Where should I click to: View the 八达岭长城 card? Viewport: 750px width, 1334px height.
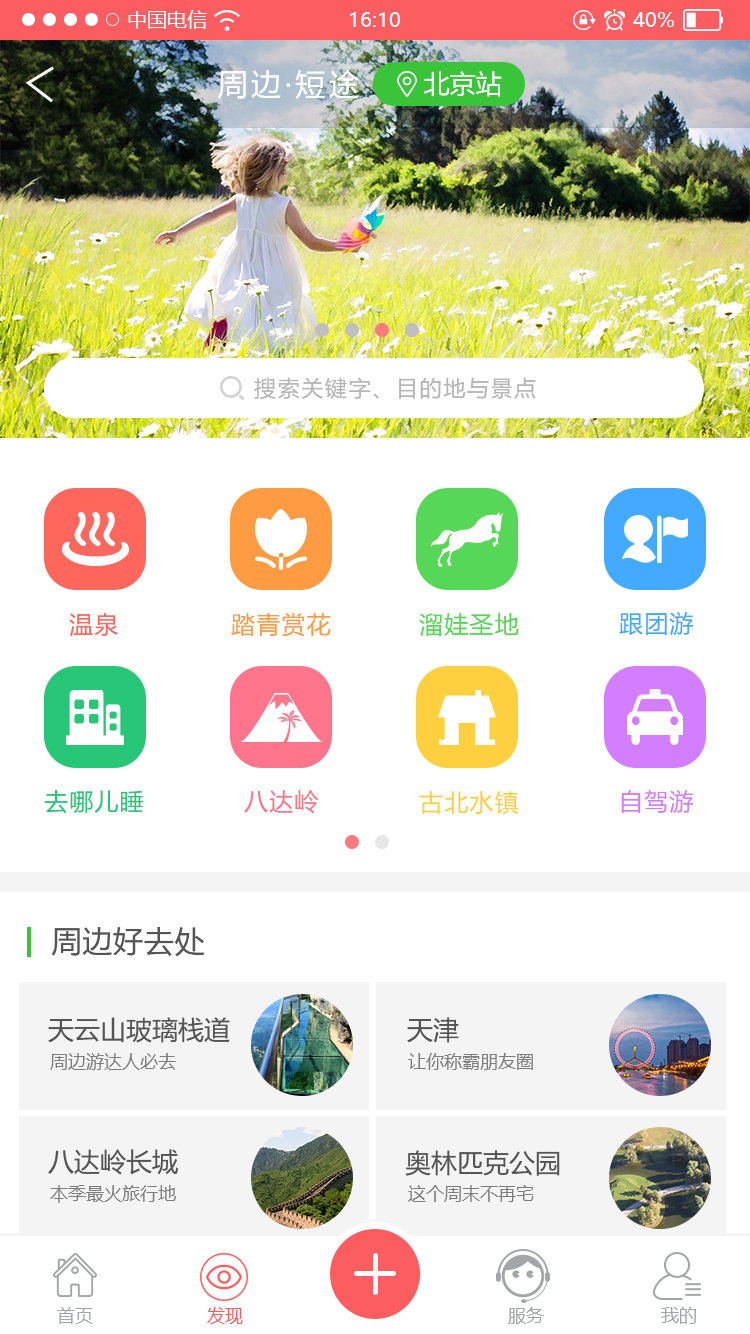pos(194,1175)
